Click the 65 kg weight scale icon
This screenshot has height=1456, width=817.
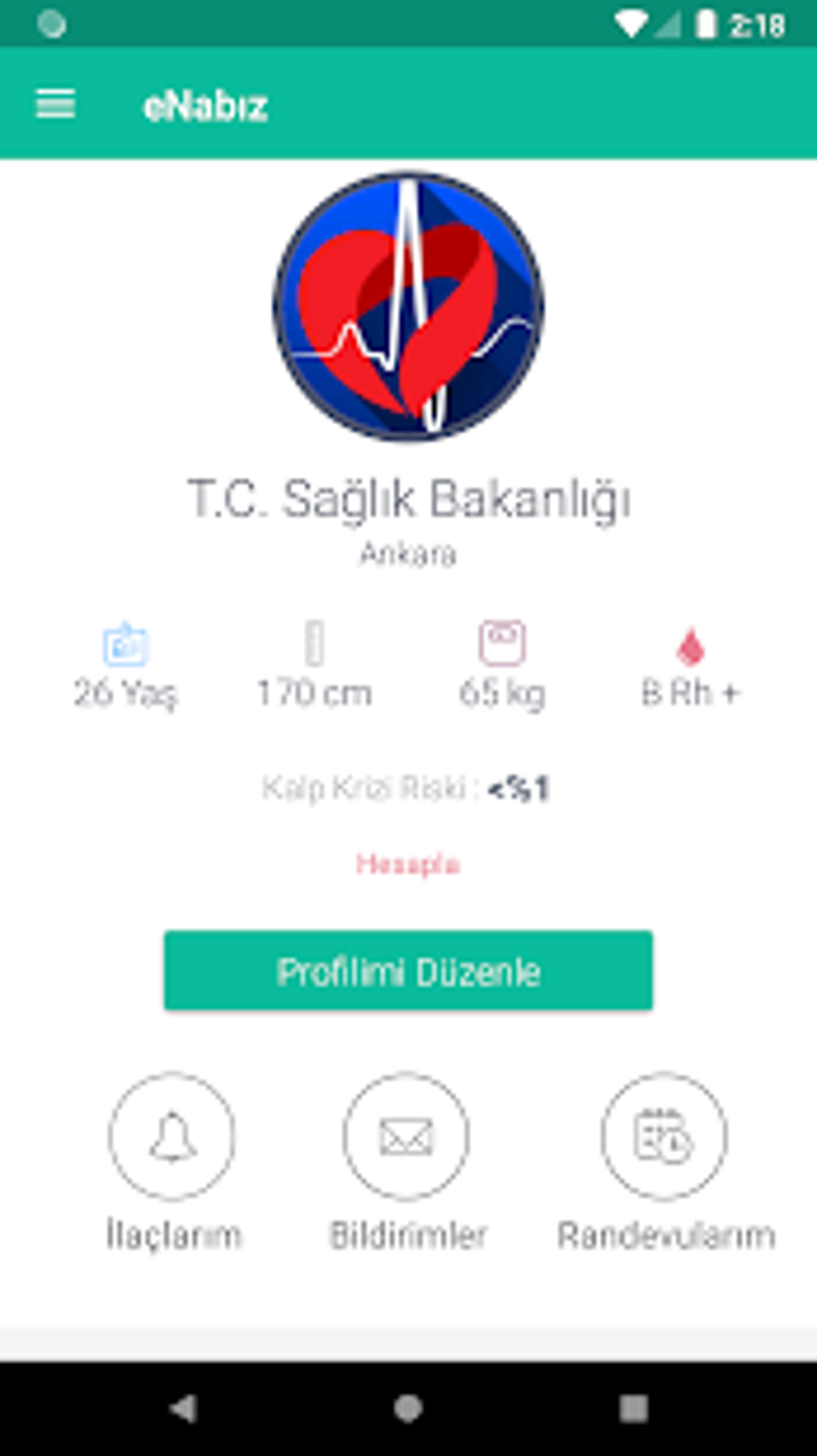click(x=503, y=641)
